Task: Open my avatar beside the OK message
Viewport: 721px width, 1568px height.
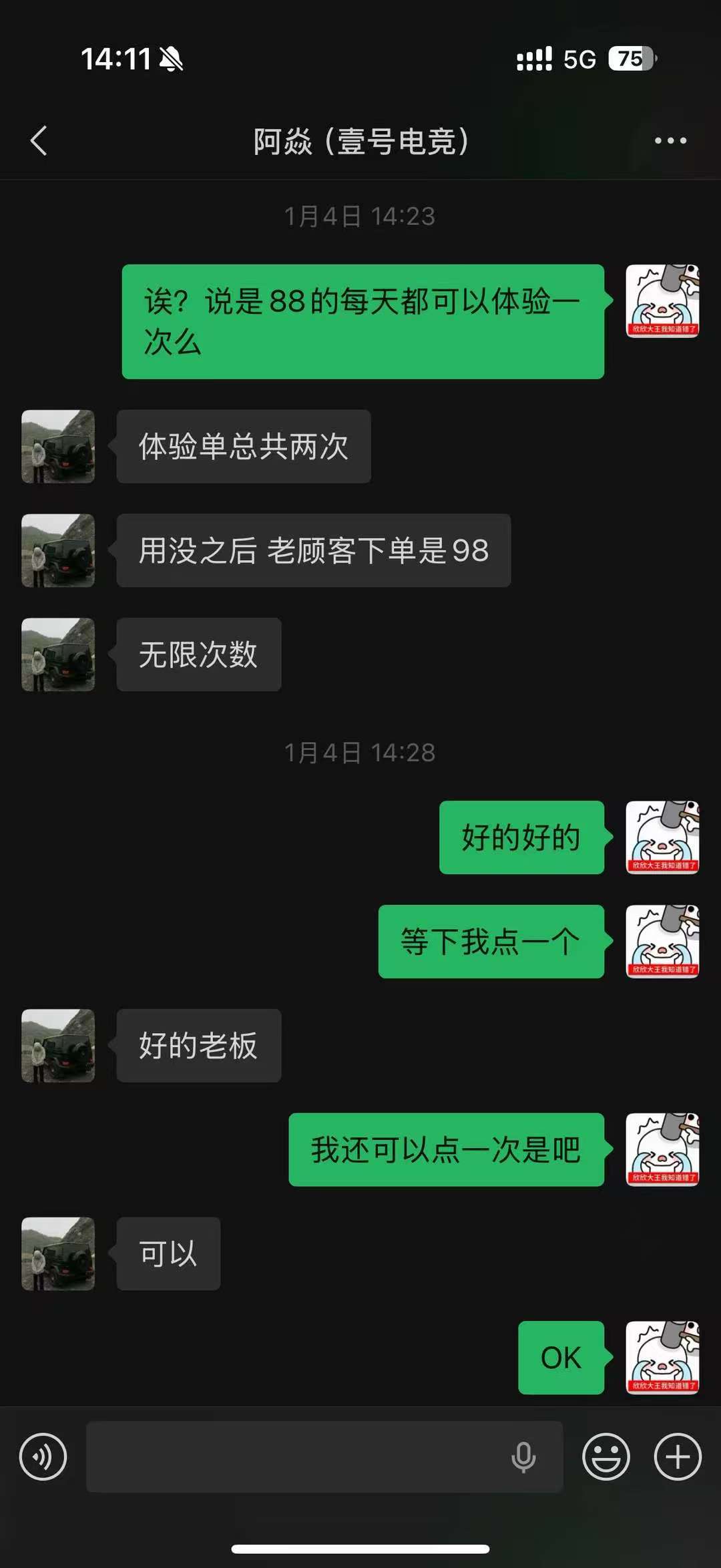Action: (662, 1357)
